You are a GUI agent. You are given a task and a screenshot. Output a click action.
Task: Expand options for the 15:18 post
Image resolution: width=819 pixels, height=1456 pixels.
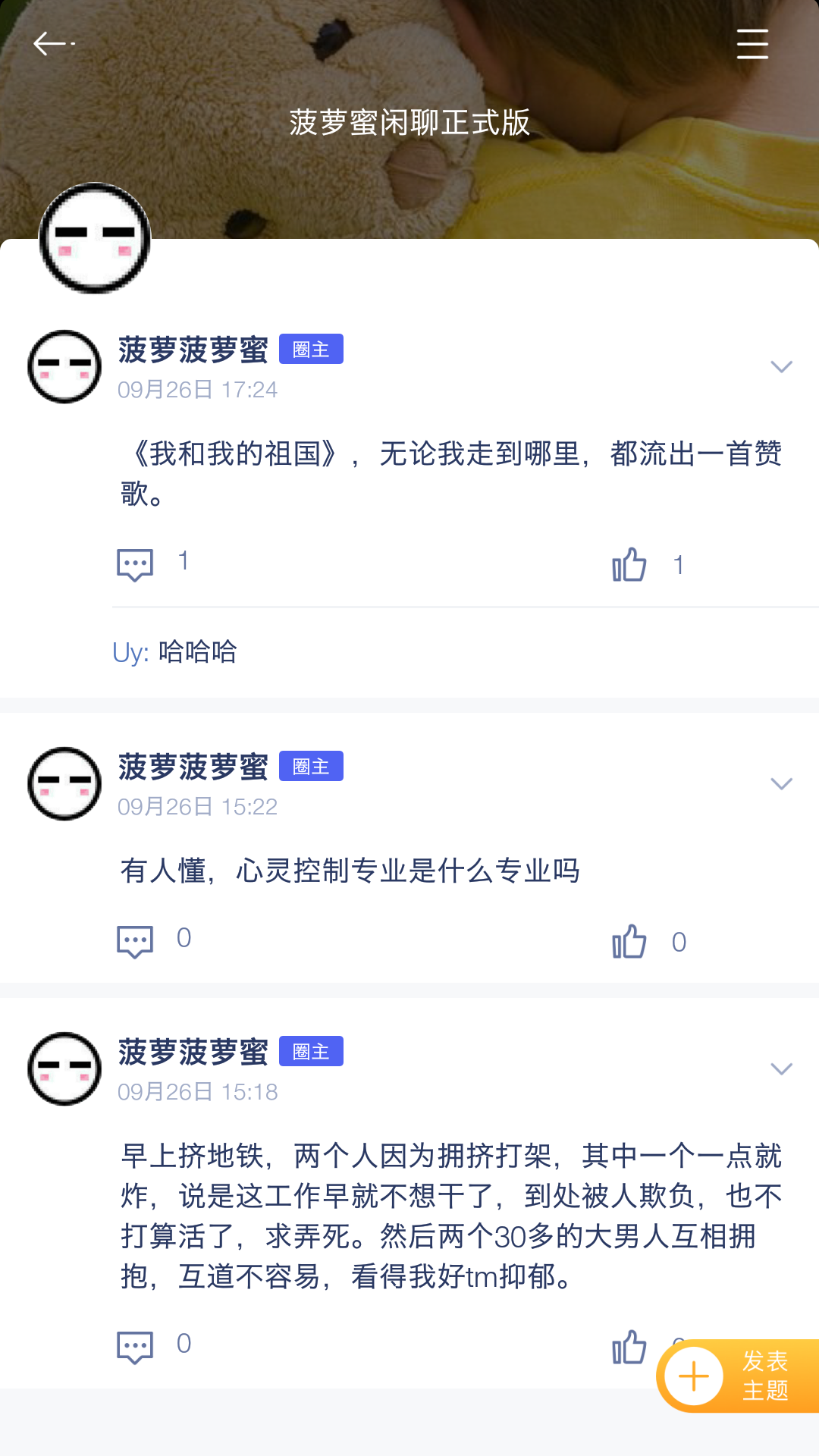tap(781, 1069)
